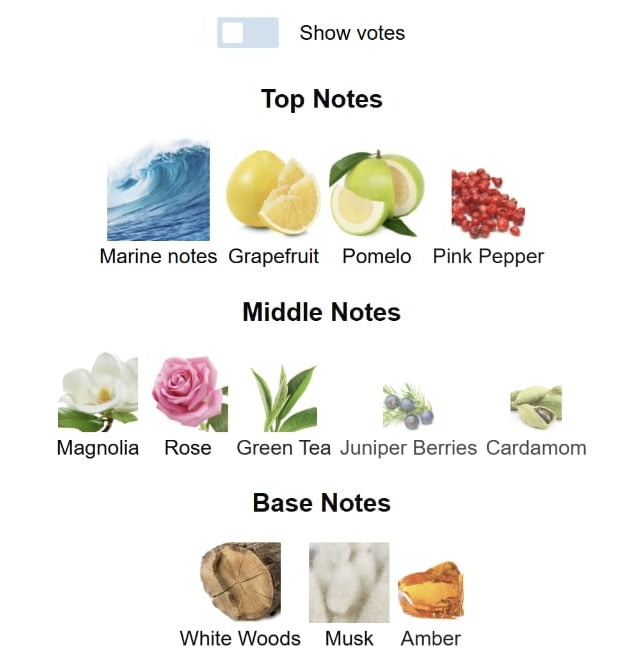Open the Amber note

click(x=431, y=590)
